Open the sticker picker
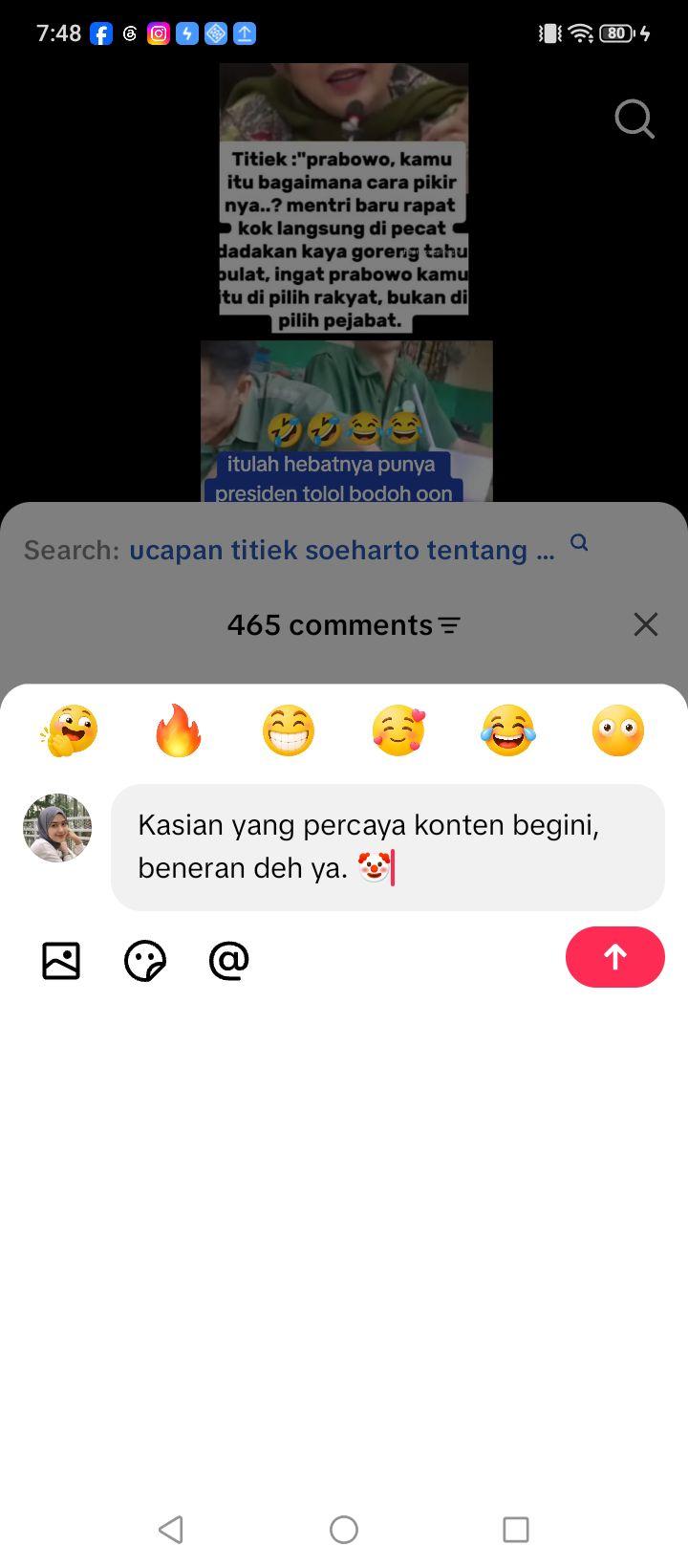Screen dimensions: 688x1568 pyautogui.click(x=145, y=960)
